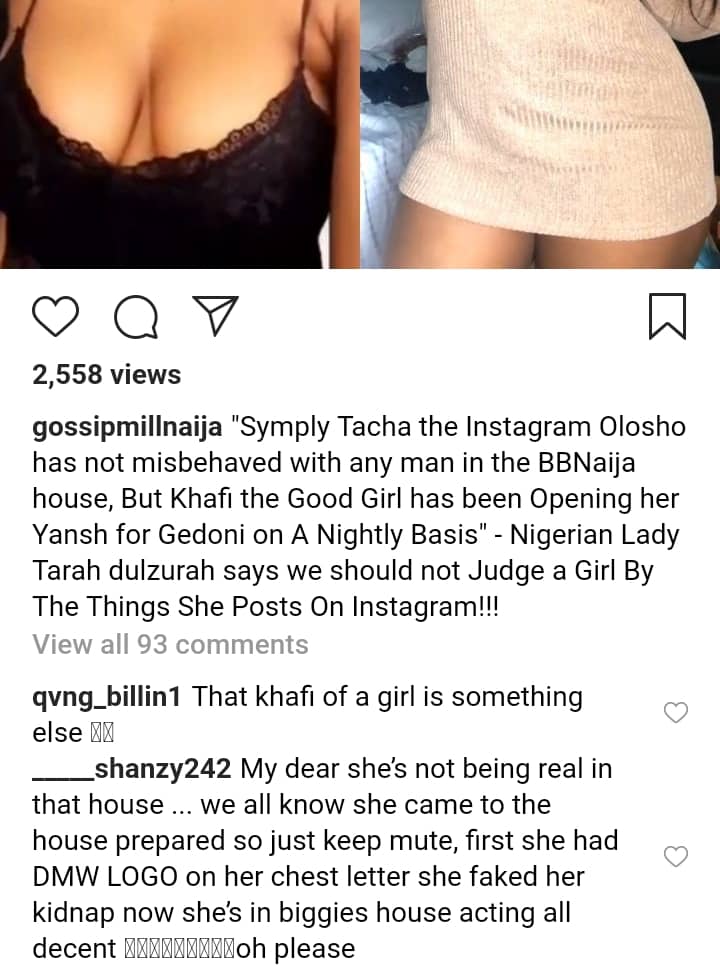
Task: Like _____shanzy242's comment
Action: point(676,857)
